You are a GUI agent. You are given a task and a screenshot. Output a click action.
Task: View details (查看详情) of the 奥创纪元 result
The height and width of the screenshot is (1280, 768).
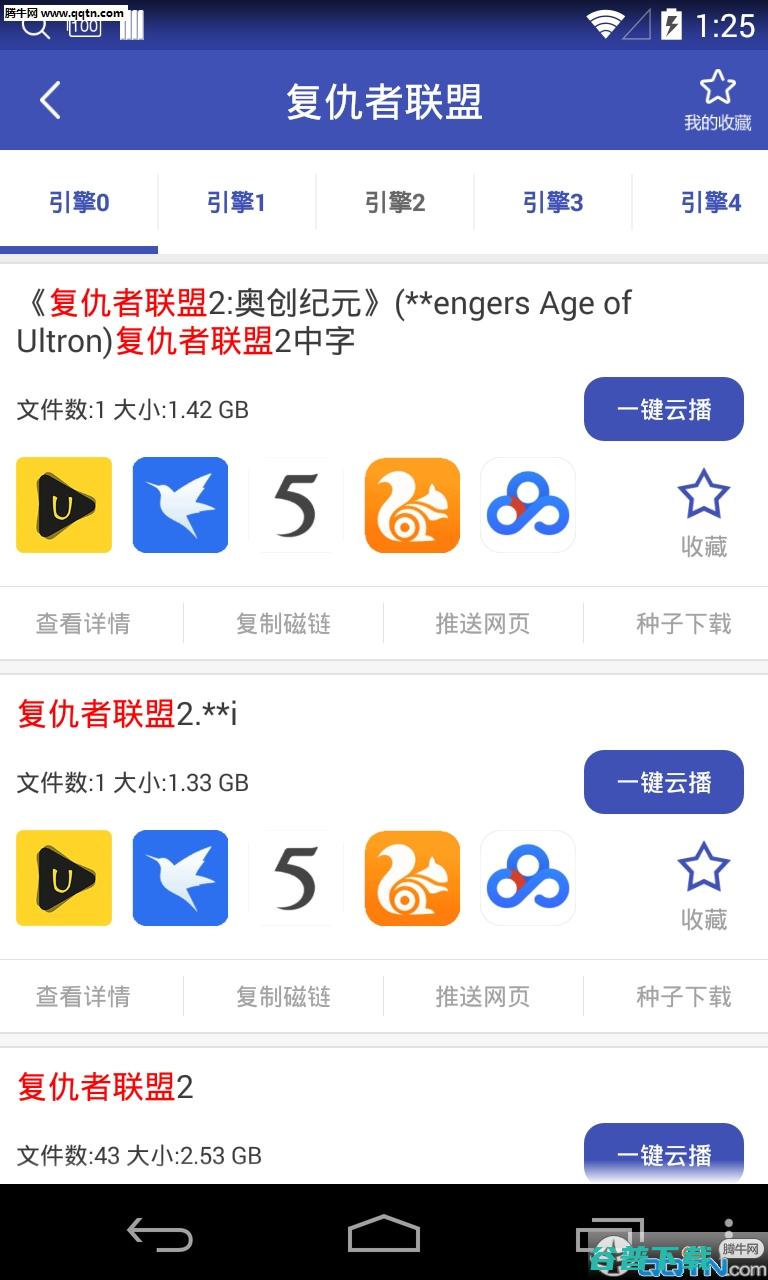(x=83, y=624)
